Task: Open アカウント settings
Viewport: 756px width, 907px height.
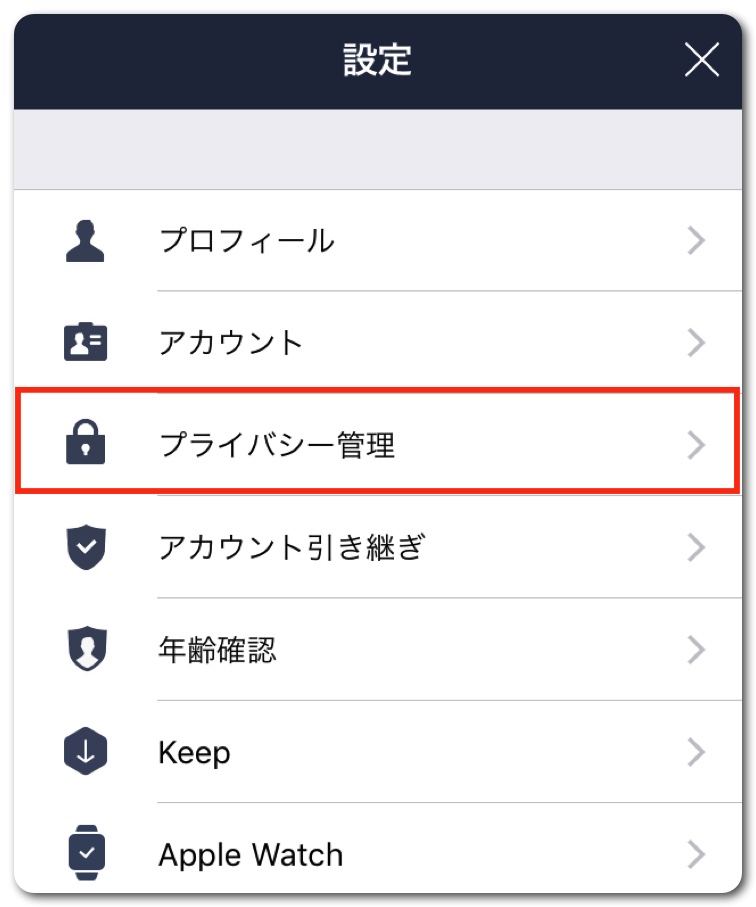Action: pyautogui.click(x=380, y=343)
